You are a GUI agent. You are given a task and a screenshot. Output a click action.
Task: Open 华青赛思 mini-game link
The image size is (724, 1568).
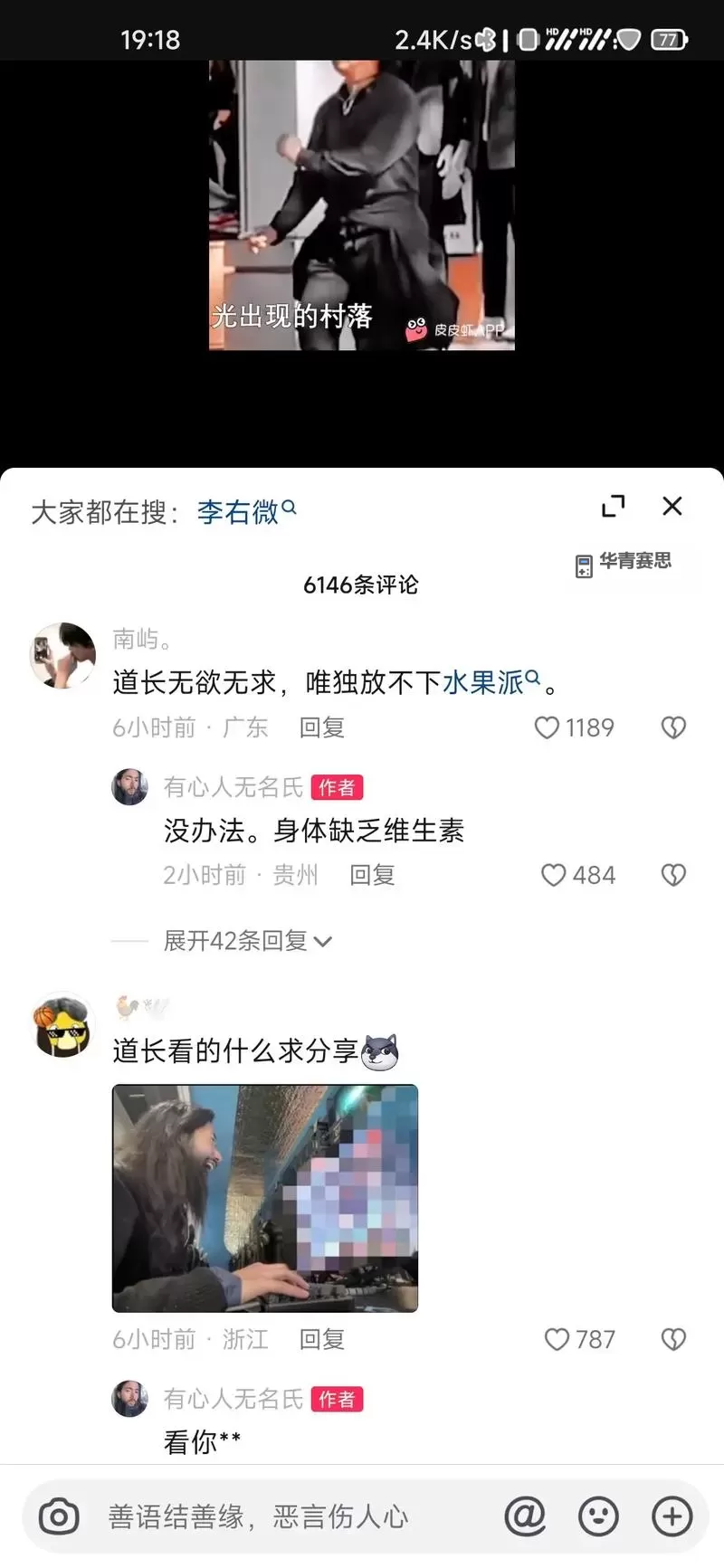[x=624, y=563]
